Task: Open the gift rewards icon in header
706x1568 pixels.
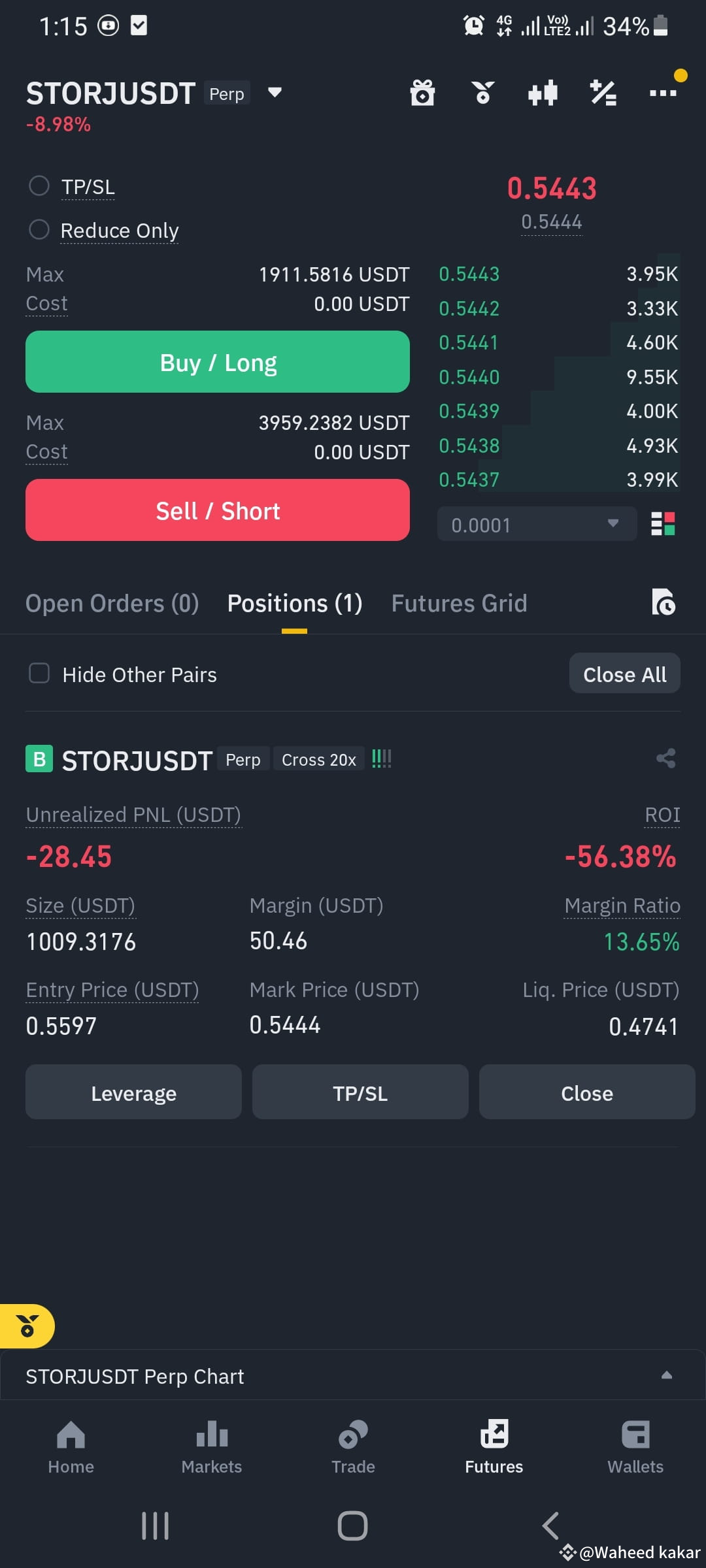Action: 422,93
